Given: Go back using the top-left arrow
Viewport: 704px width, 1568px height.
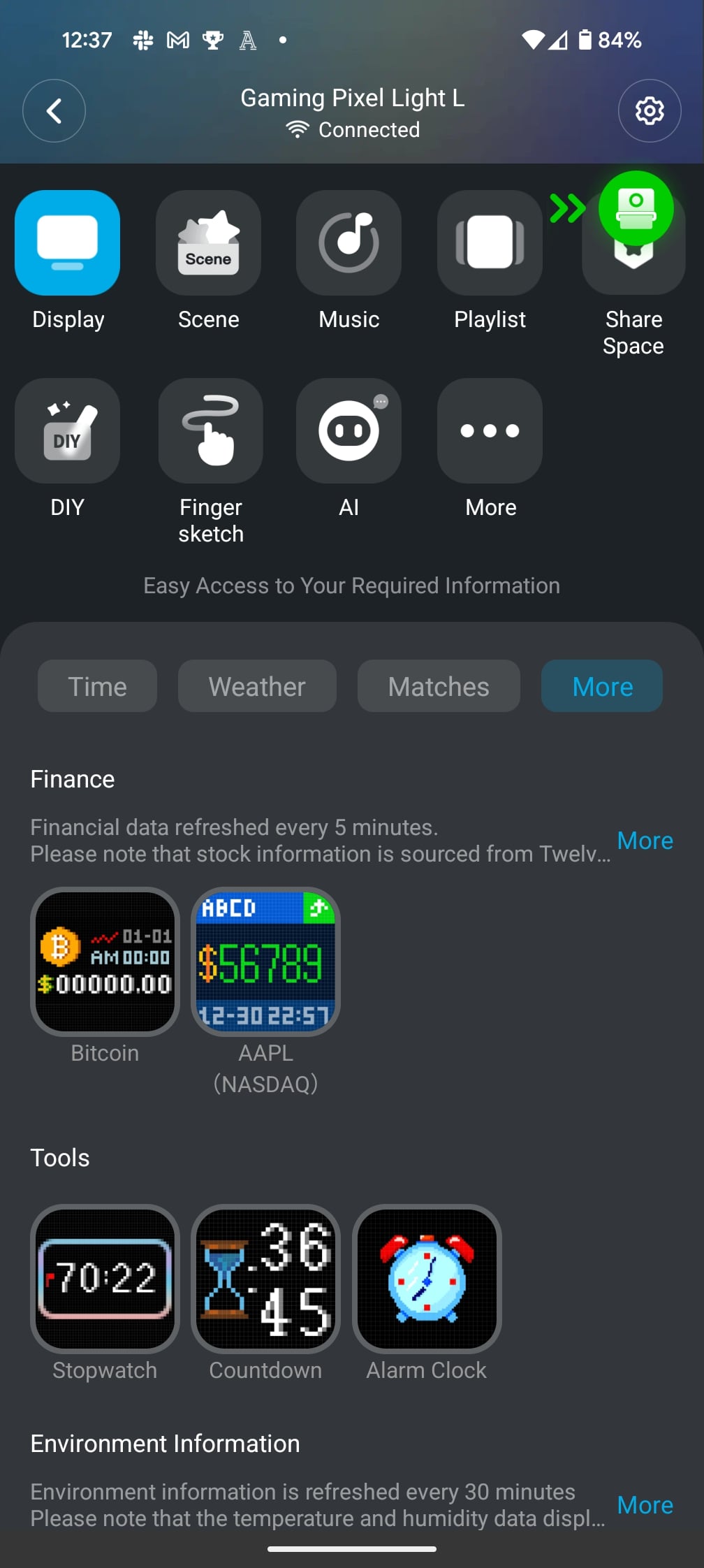Looking at the screenshot, I should 54,110.
